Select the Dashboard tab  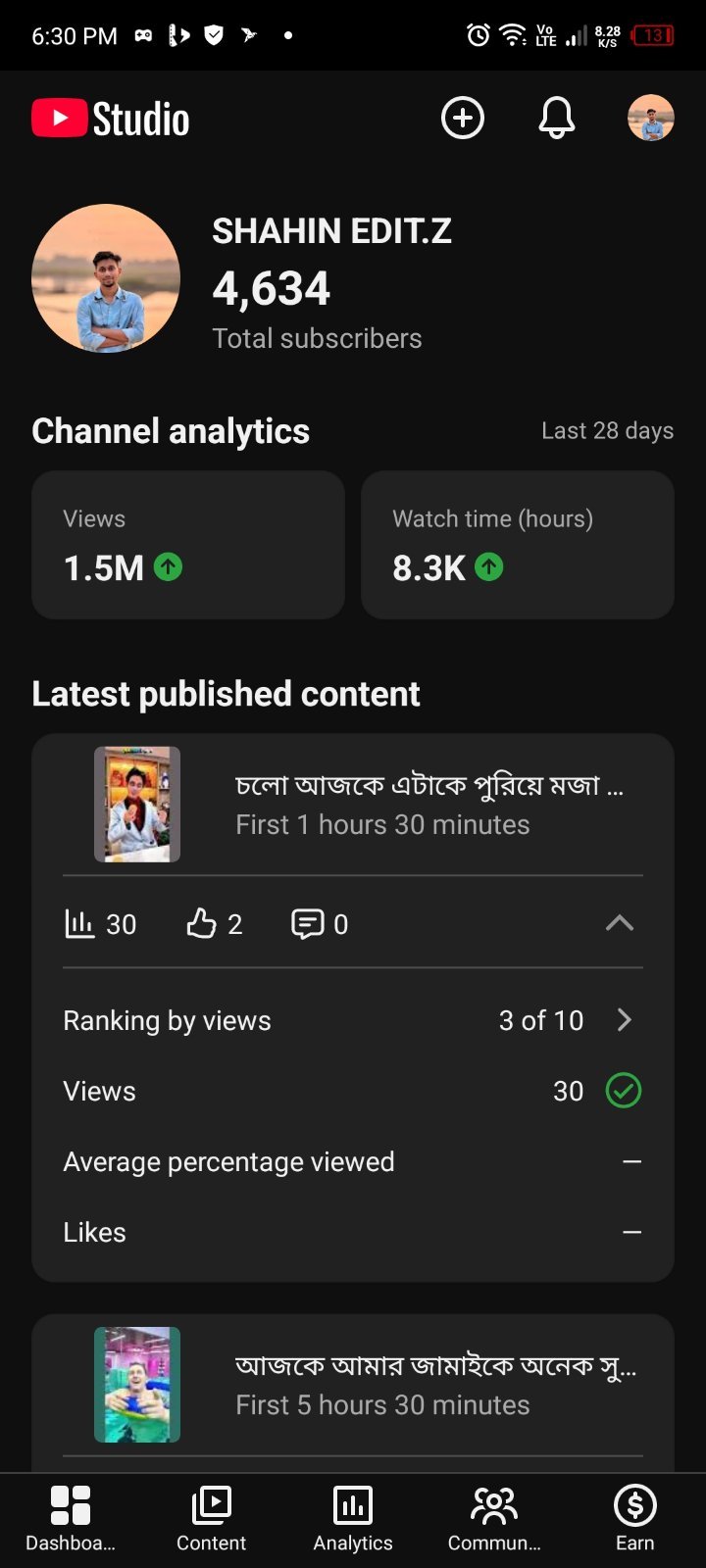tap(71, 1519)
